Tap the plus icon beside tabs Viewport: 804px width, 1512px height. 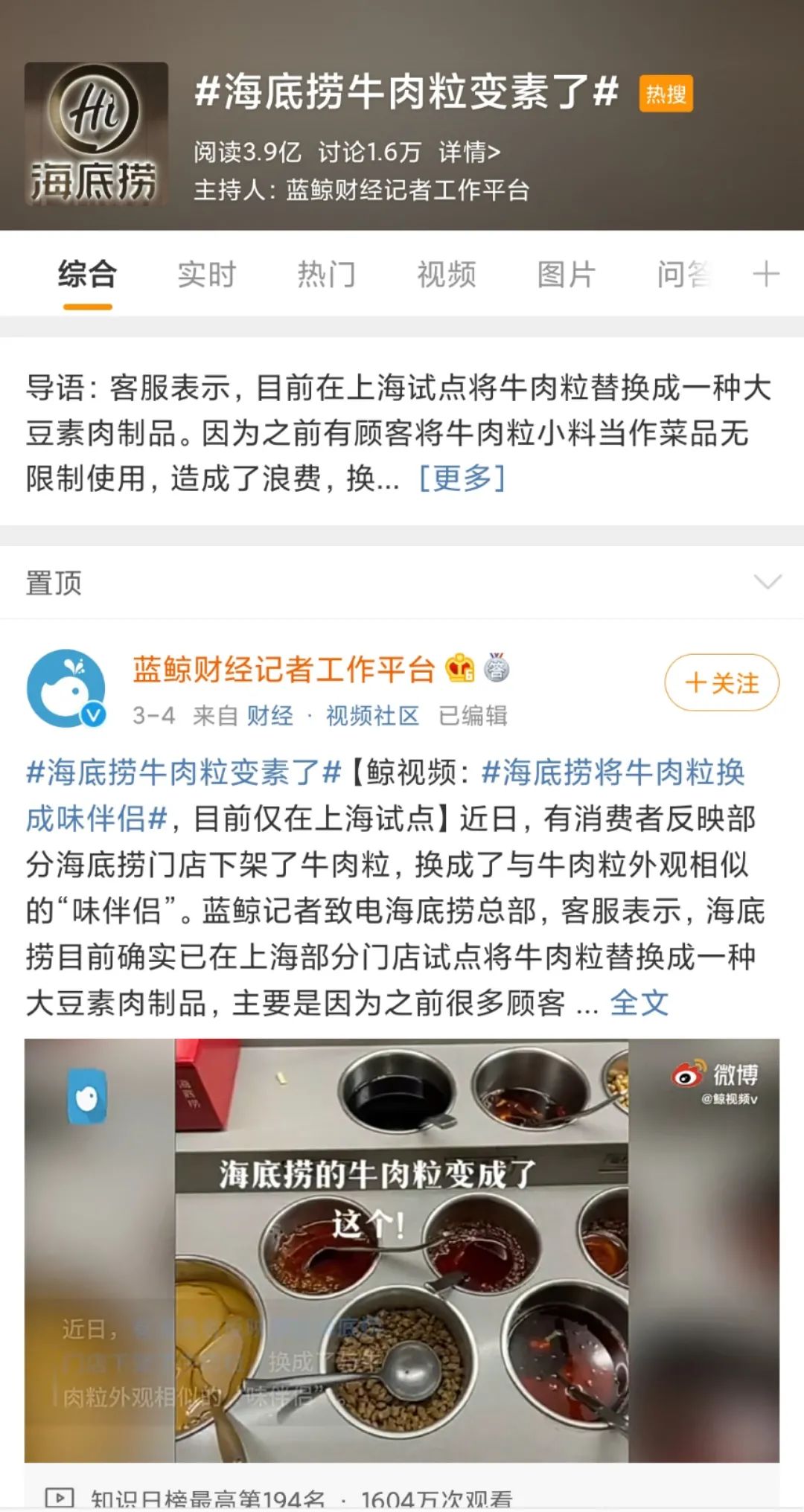point(766,275)
